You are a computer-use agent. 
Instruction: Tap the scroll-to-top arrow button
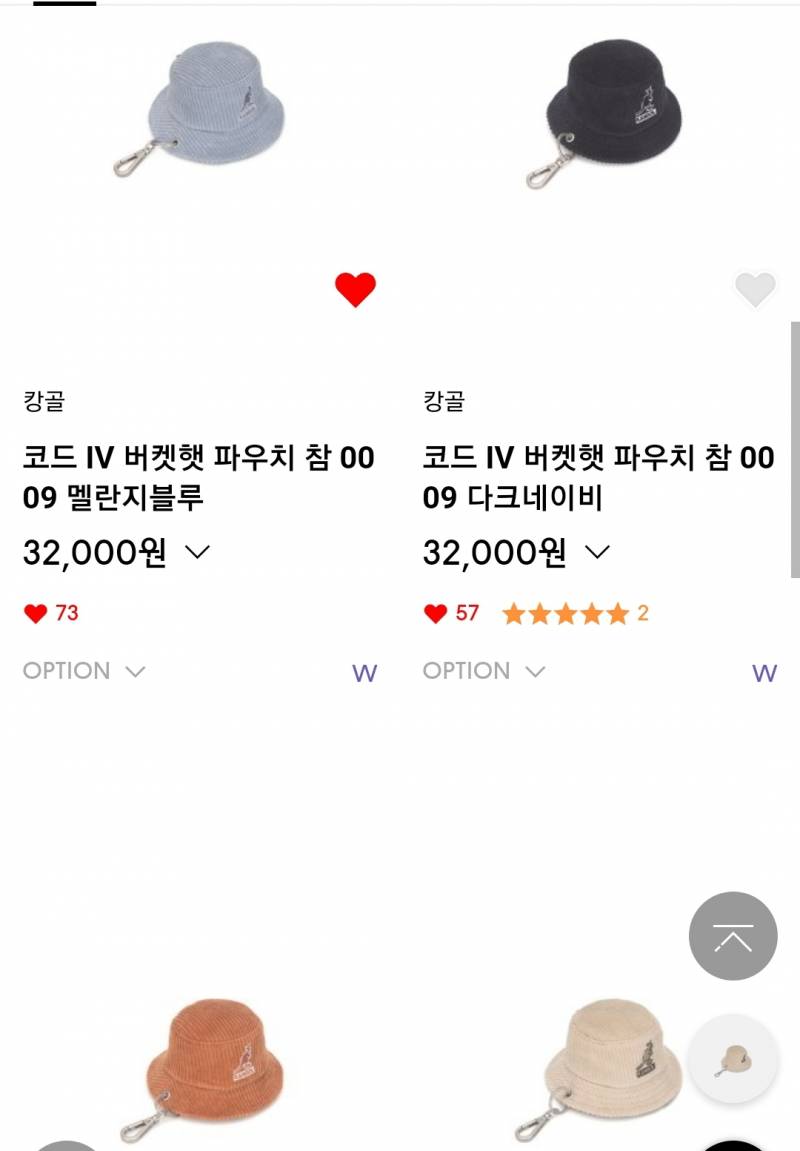pyautogui.click(x=733, y=936)
